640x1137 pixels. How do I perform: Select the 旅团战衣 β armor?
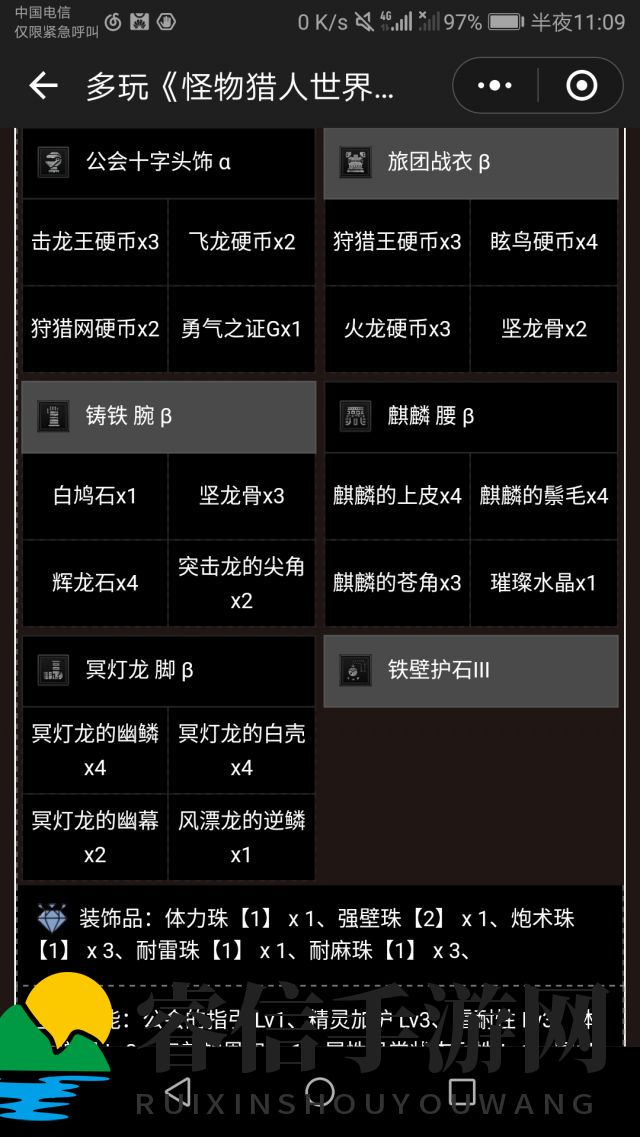click(471, 162)
